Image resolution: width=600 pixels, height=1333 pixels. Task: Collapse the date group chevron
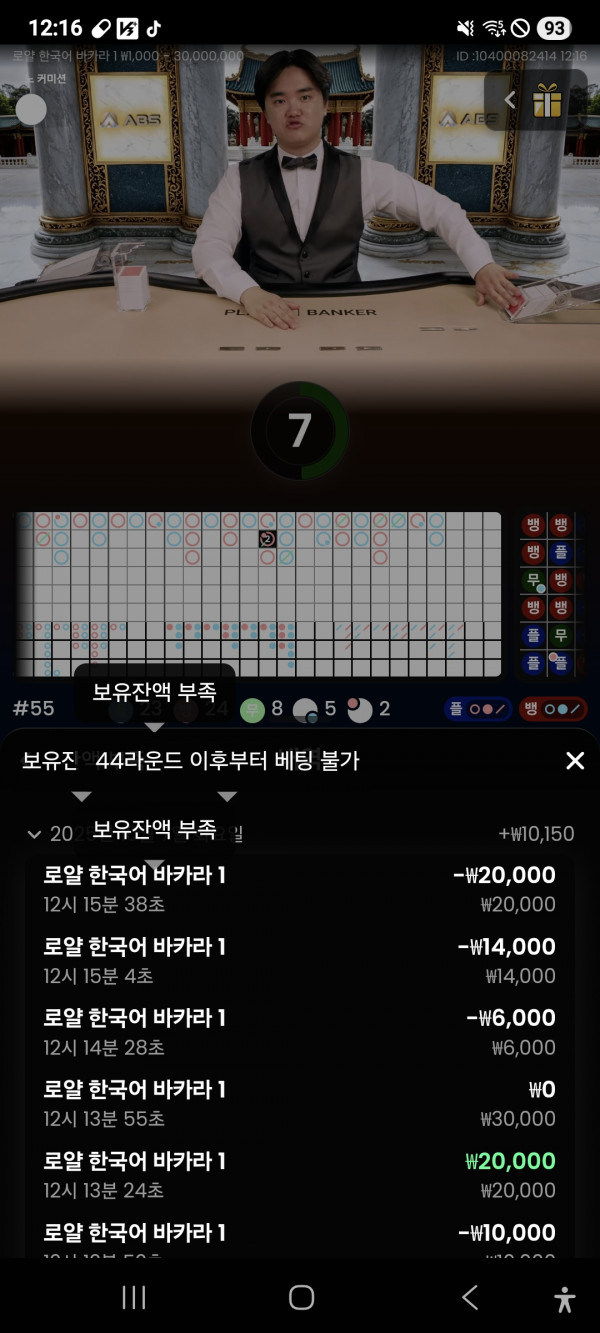[35, 834]
